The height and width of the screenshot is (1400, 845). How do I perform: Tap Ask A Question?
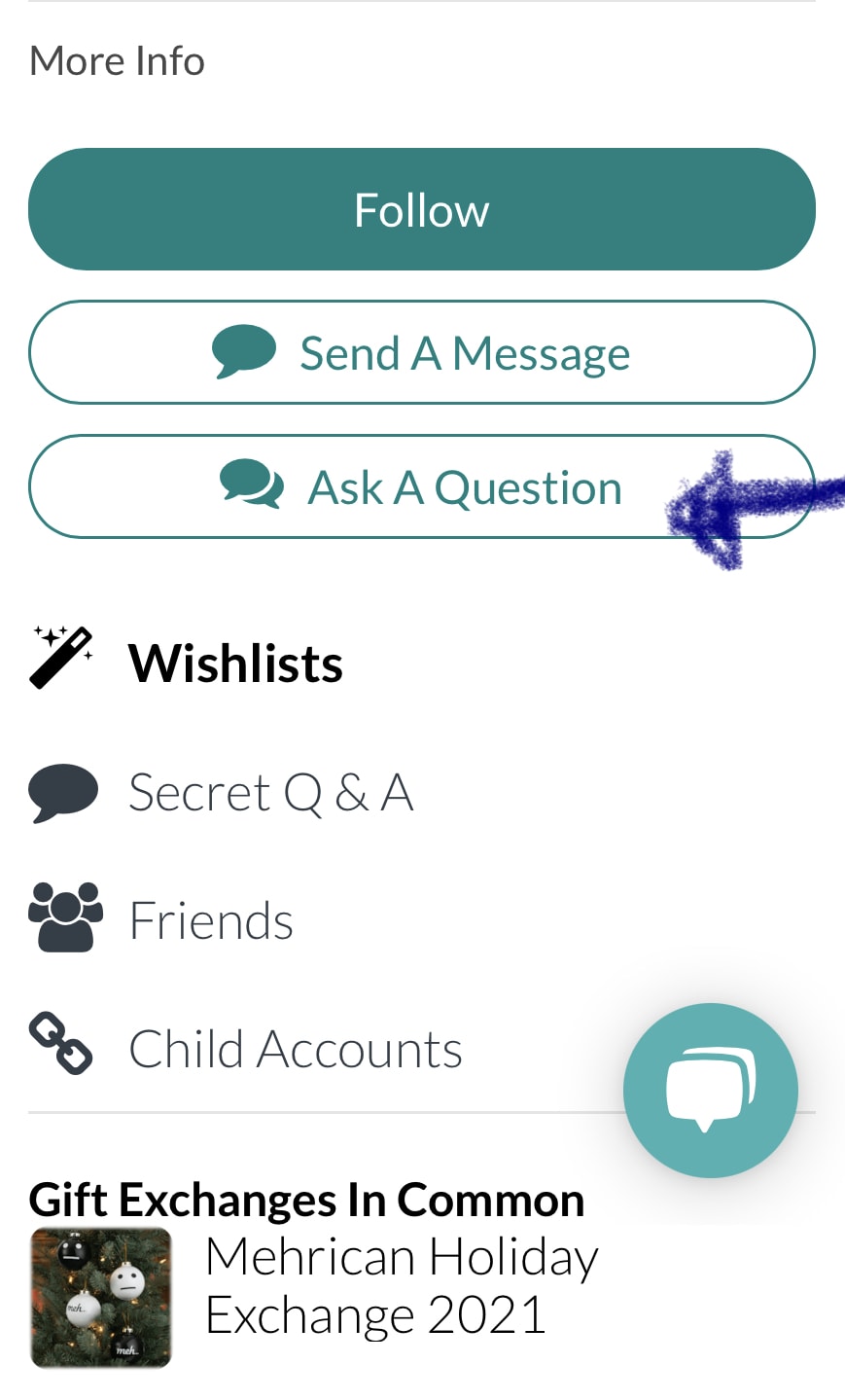click(x=421, y=486)
